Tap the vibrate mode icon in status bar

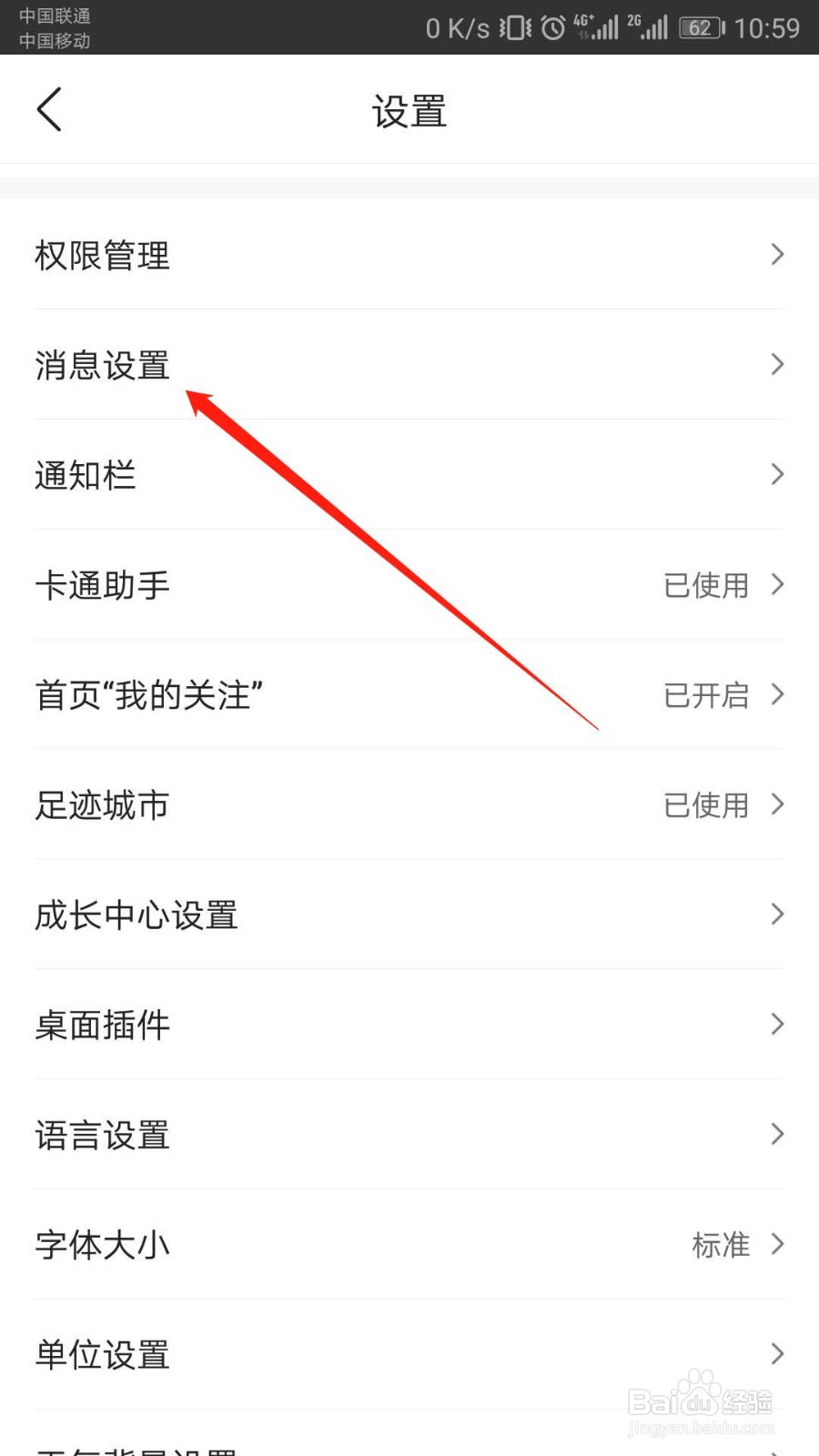[512, 27]
